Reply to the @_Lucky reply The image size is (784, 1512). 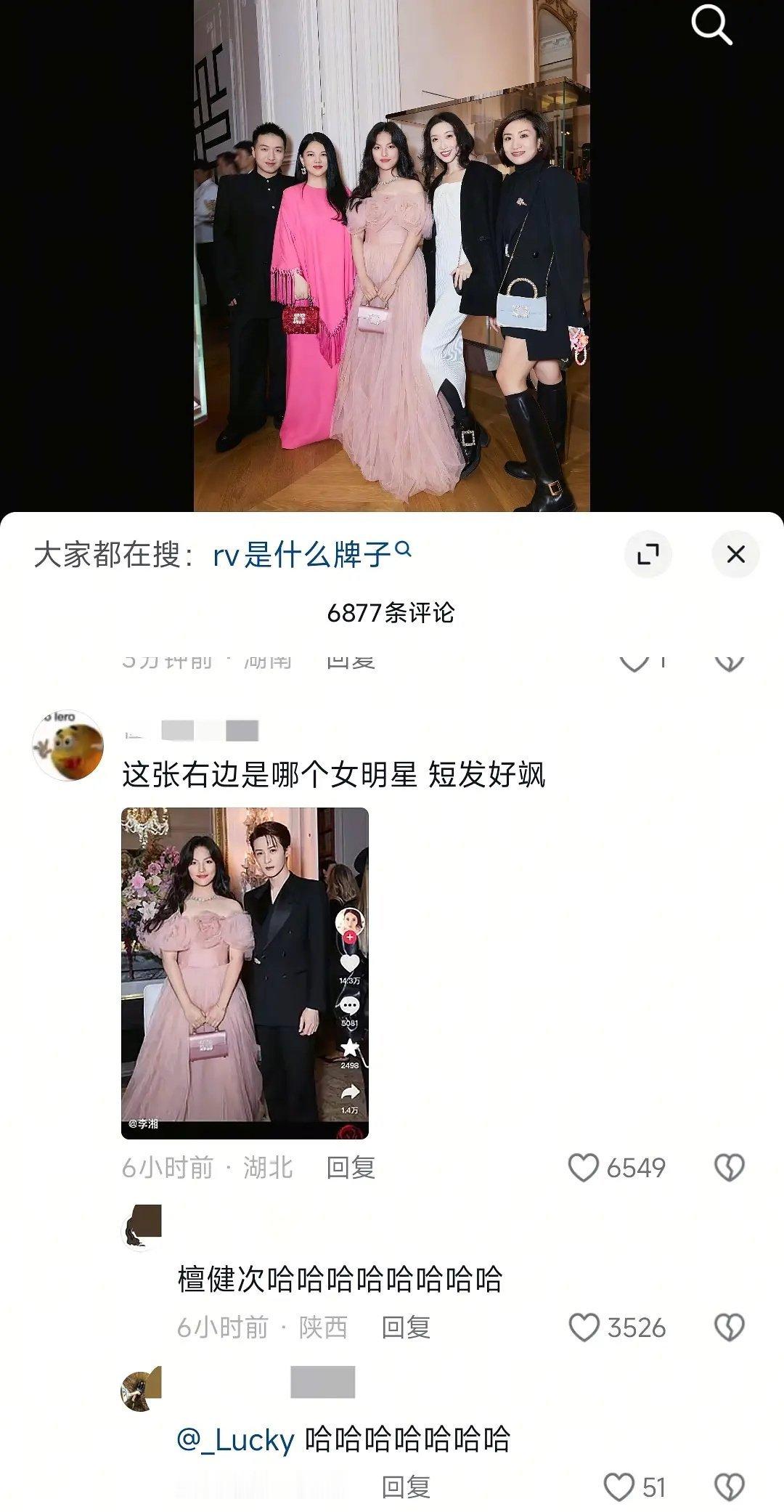tap(406, 1487)
